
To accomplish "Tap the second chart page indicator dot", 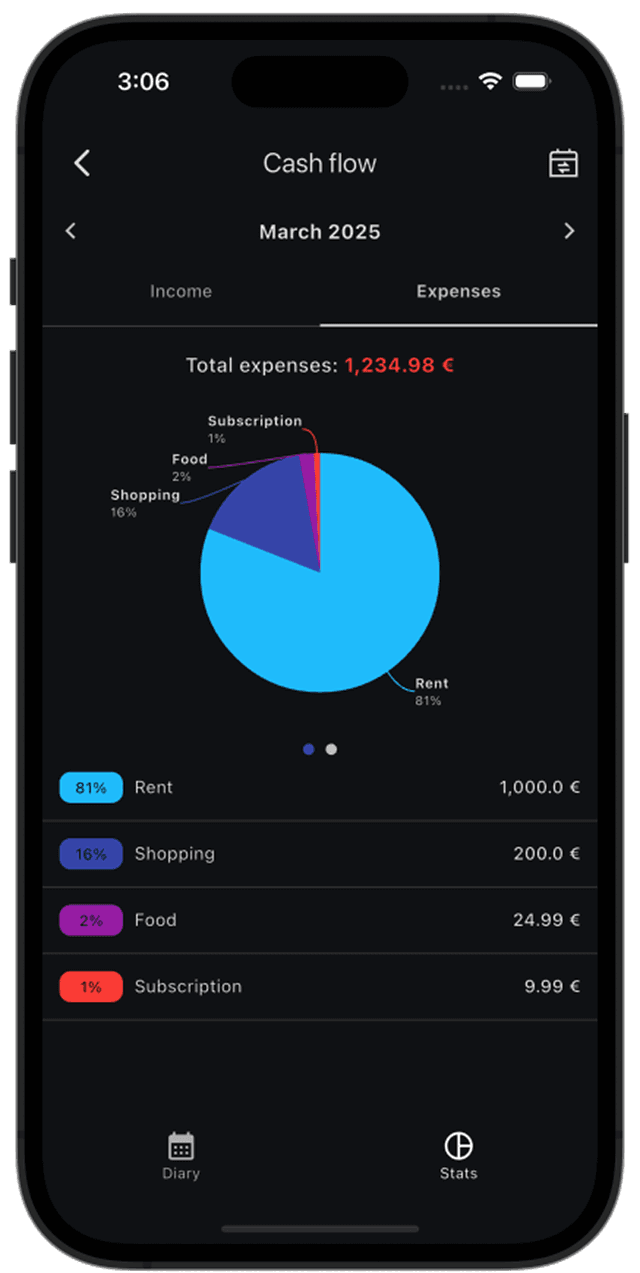I will point(331,749).
